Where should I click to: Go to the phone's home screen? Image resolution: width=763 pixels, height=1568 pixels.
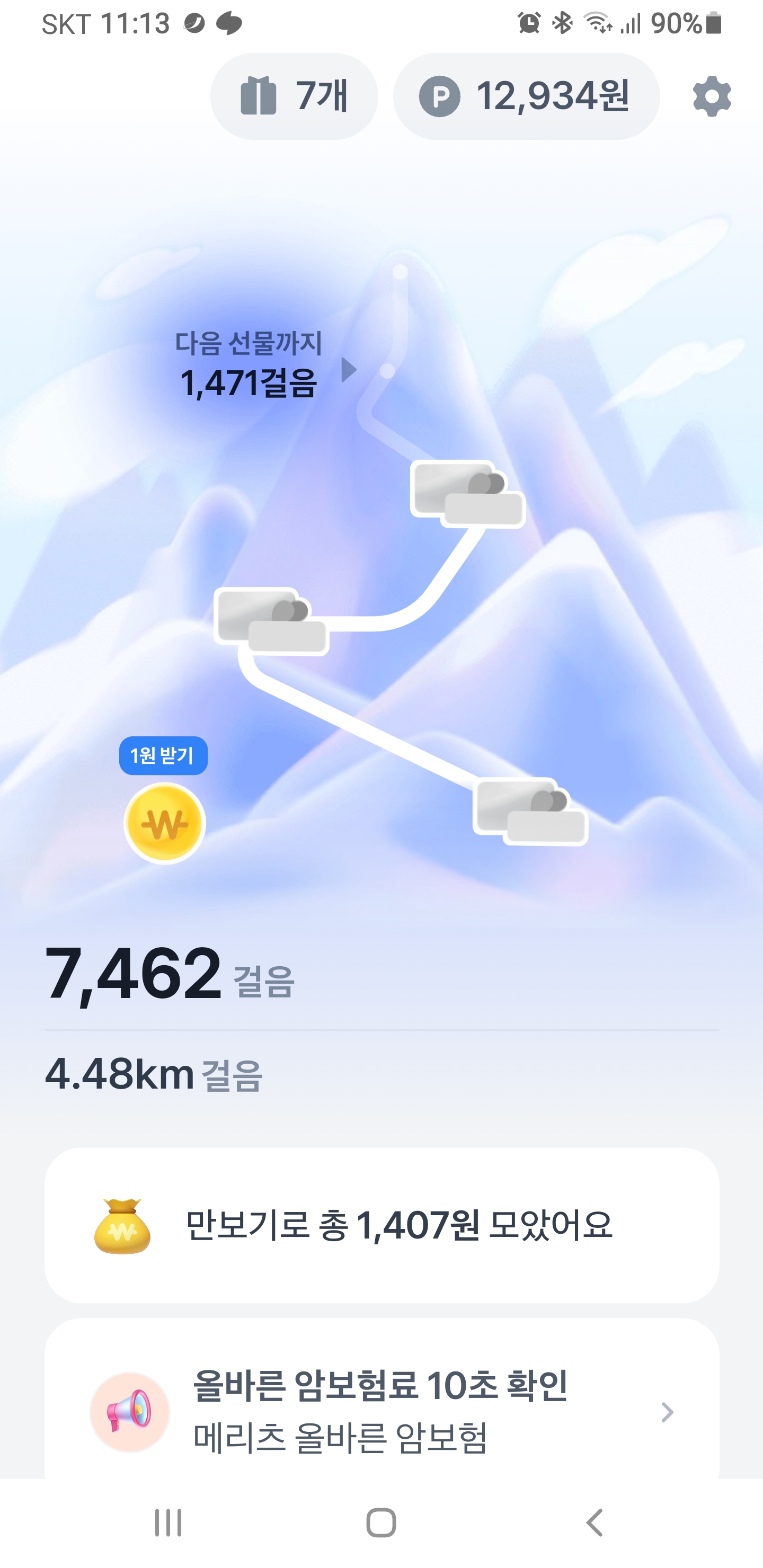381,1522
